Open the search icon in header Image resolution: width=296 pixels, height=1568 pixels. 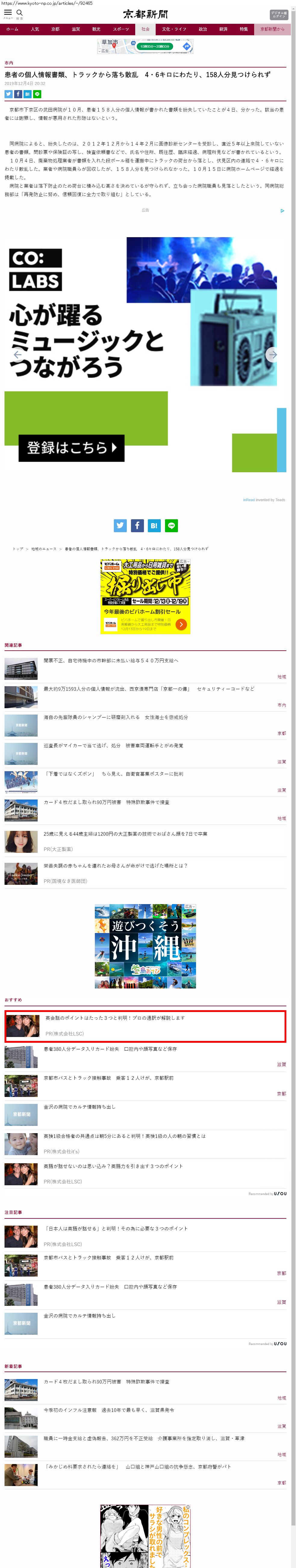click(20, 13)
